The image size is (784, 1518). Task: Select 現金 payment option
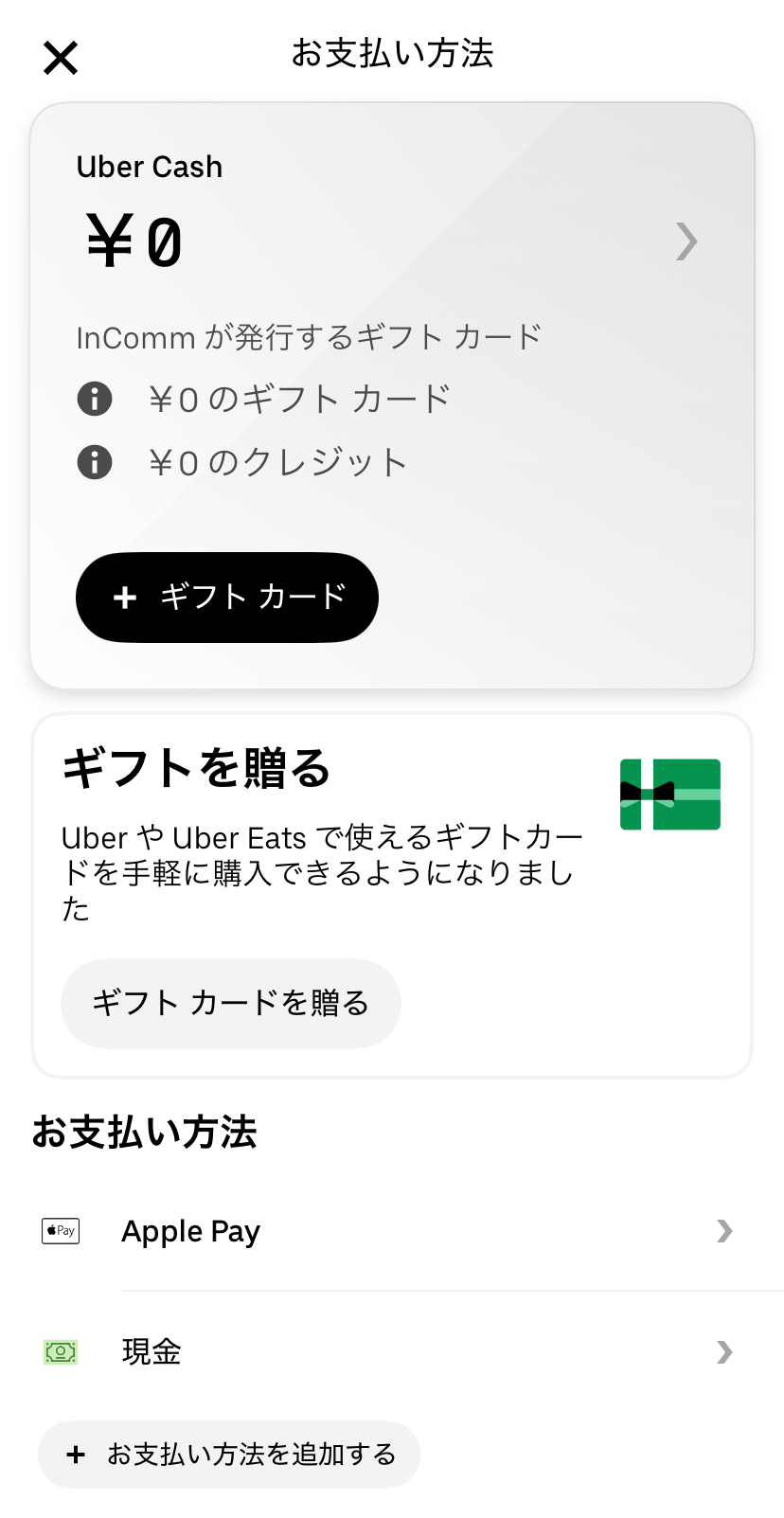pos(390,1351)
